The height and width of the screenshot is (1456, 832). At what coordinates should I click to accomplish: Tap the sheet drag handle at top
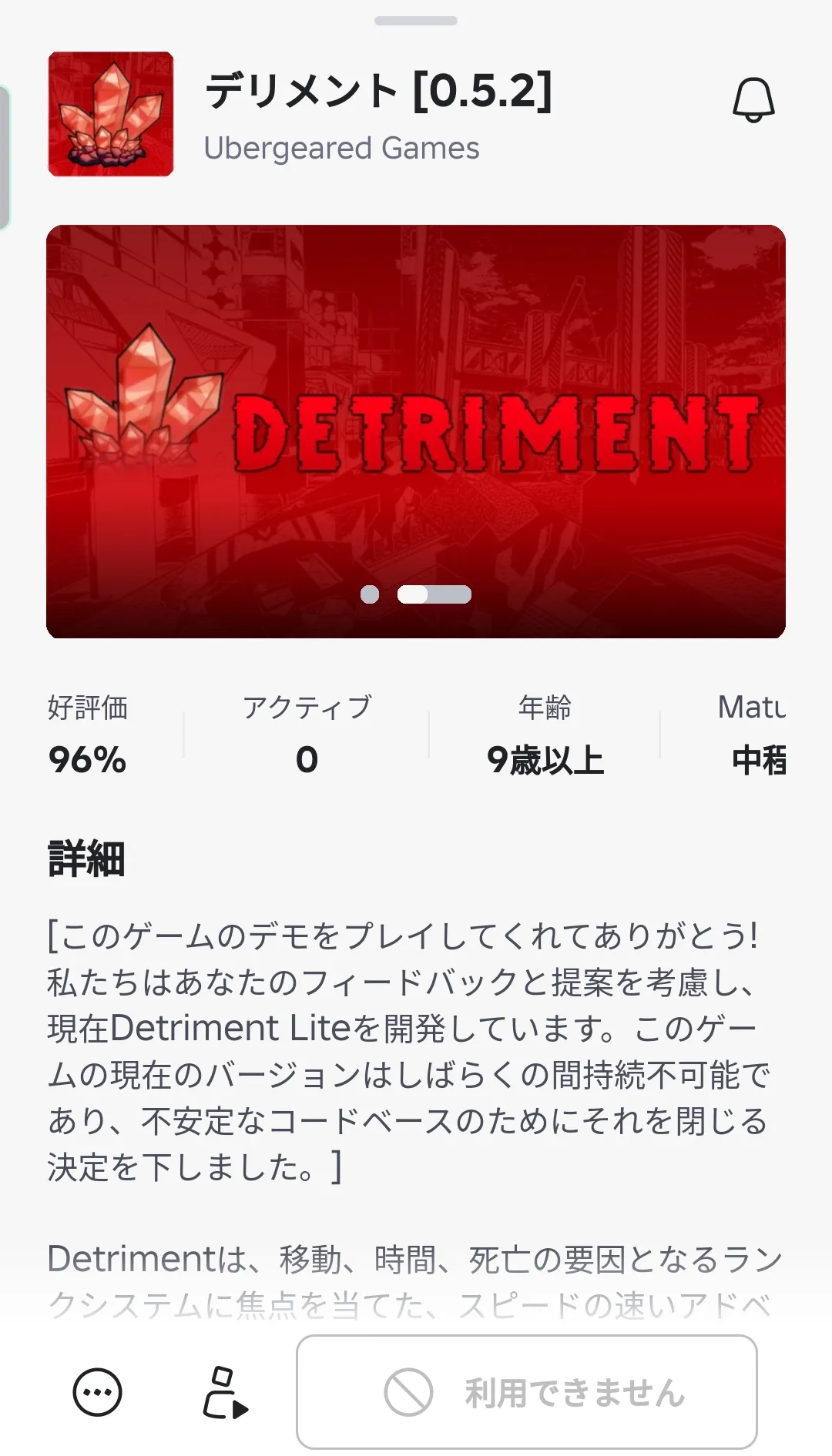416,21
